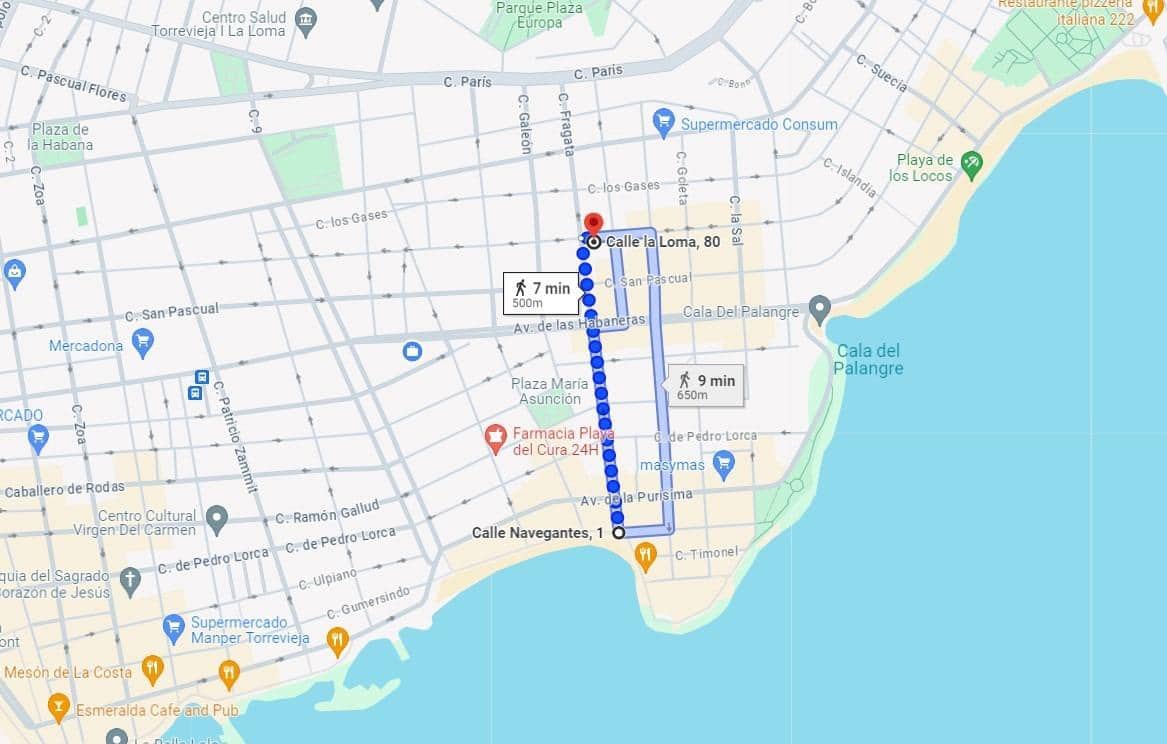Tap the Calle Navegantes, 1 starting point

click(619, 533)
